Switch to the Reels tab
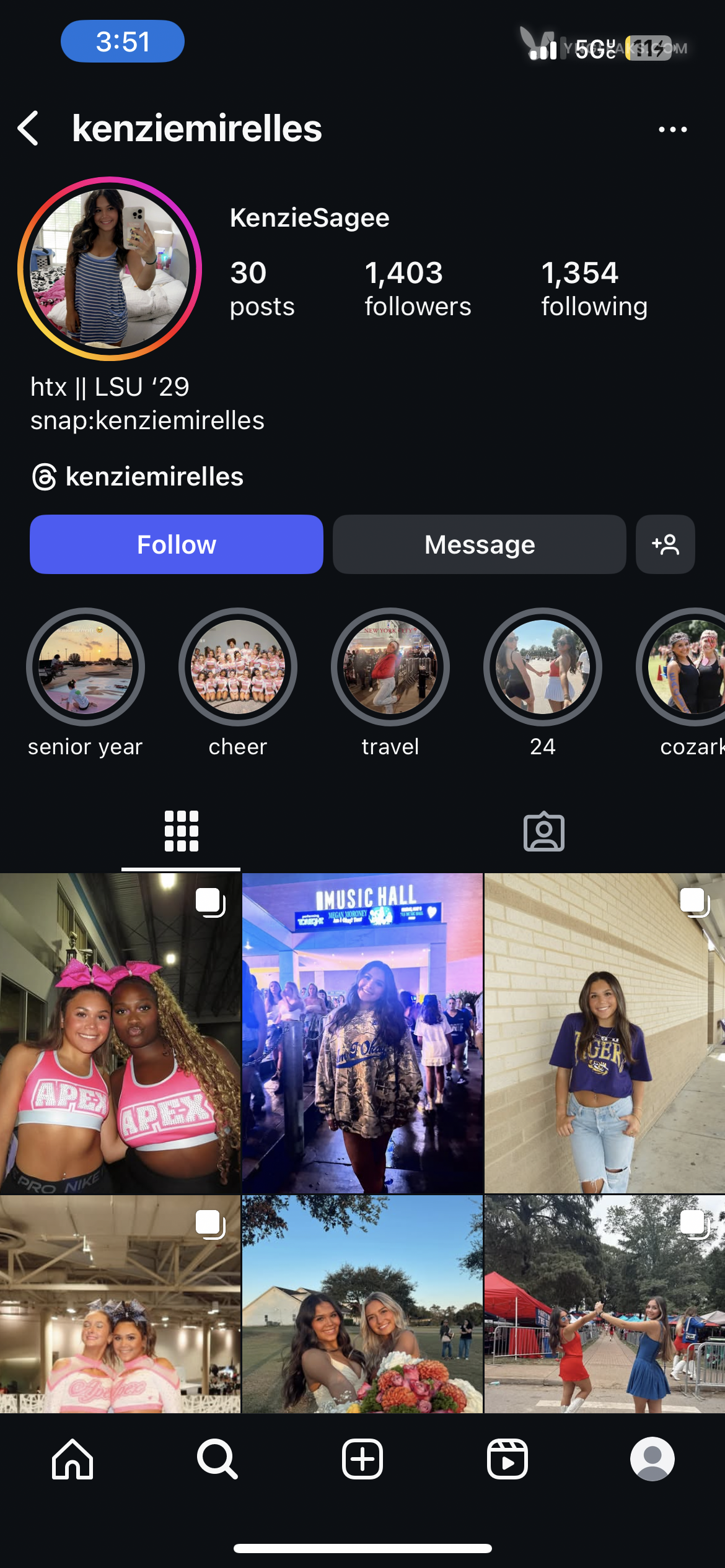725x1568 pixels. point(507,1458)
